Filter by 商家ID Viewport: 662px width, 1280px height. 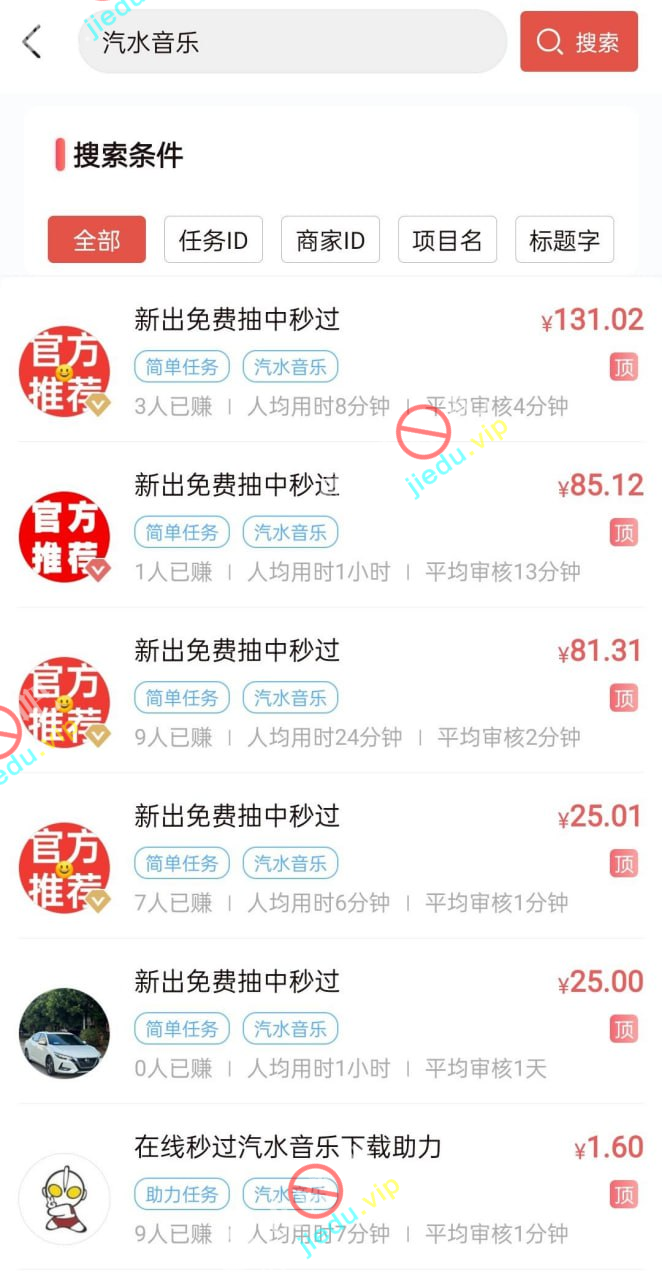pos(330,240)
